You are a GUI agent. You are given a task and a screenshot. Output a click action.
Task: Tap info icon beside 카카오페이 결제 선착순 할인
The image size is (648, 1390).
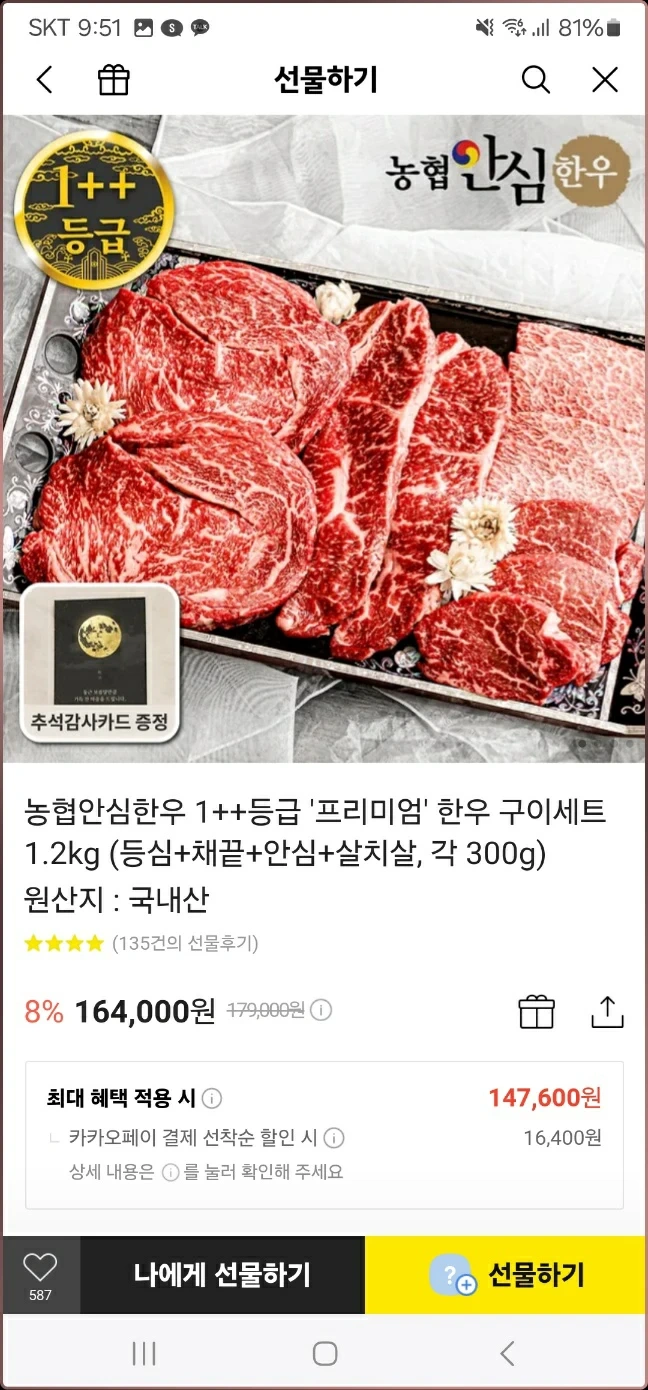[334, 1138]
